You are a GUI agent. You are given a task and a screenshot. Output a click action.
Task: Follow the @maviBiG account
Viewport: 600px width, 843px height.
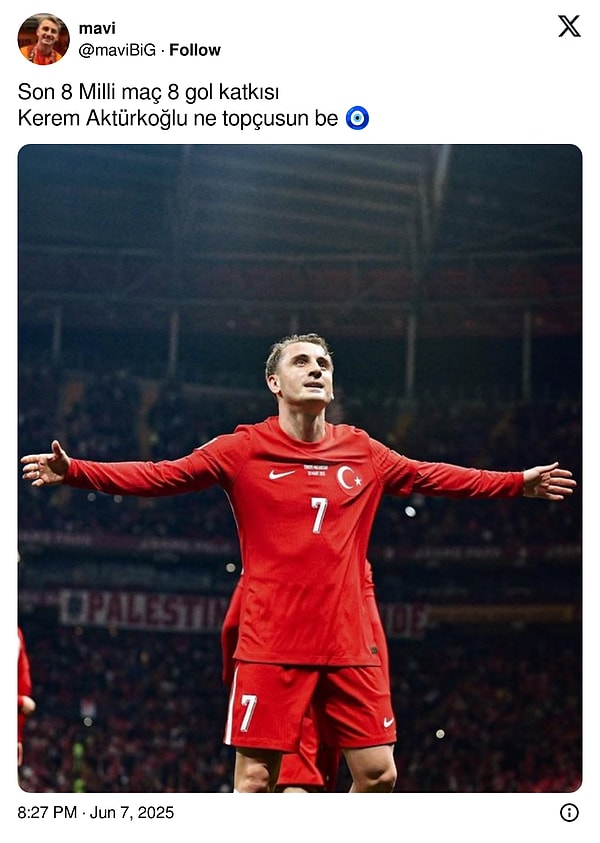pyautogui.click(x=195, y=50)
